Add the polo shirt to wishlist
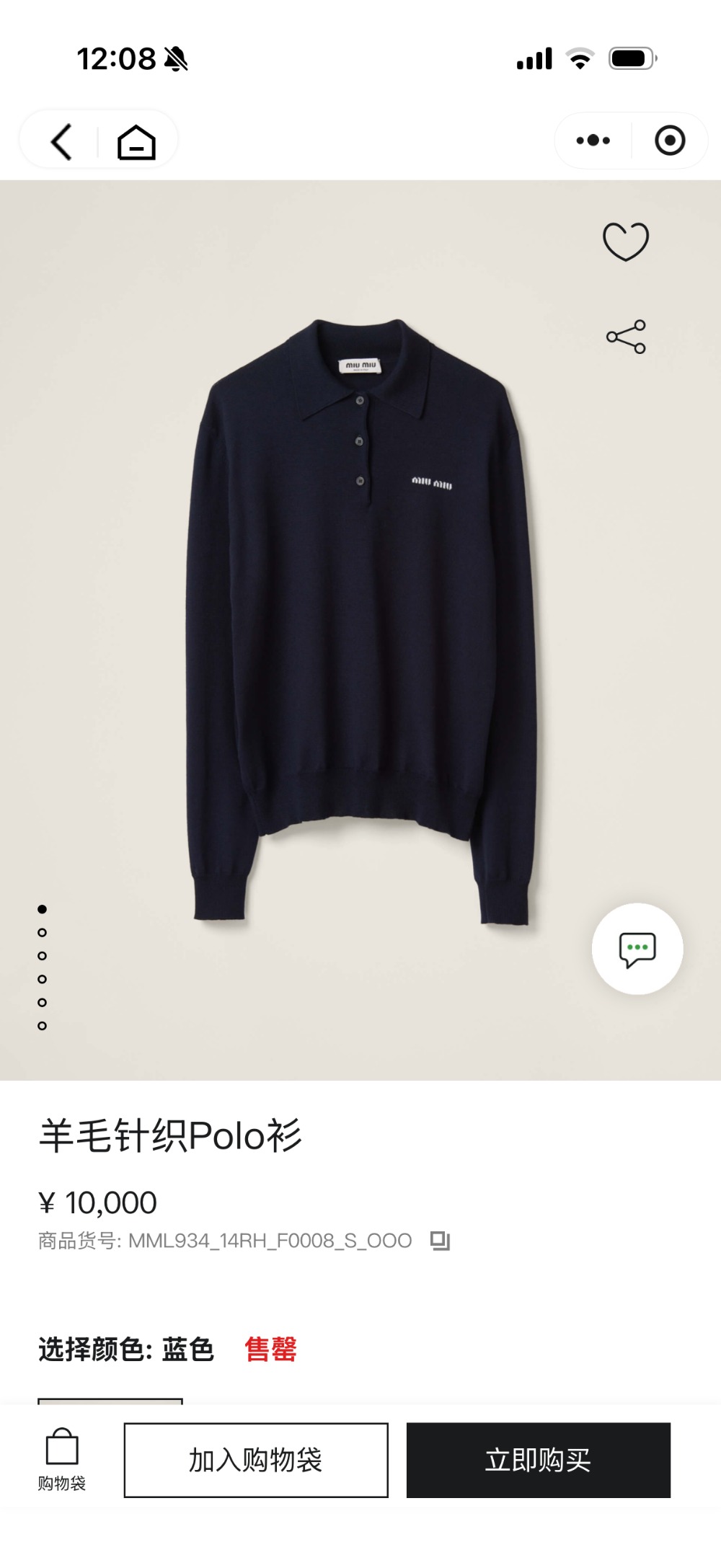 pos(626,241)
